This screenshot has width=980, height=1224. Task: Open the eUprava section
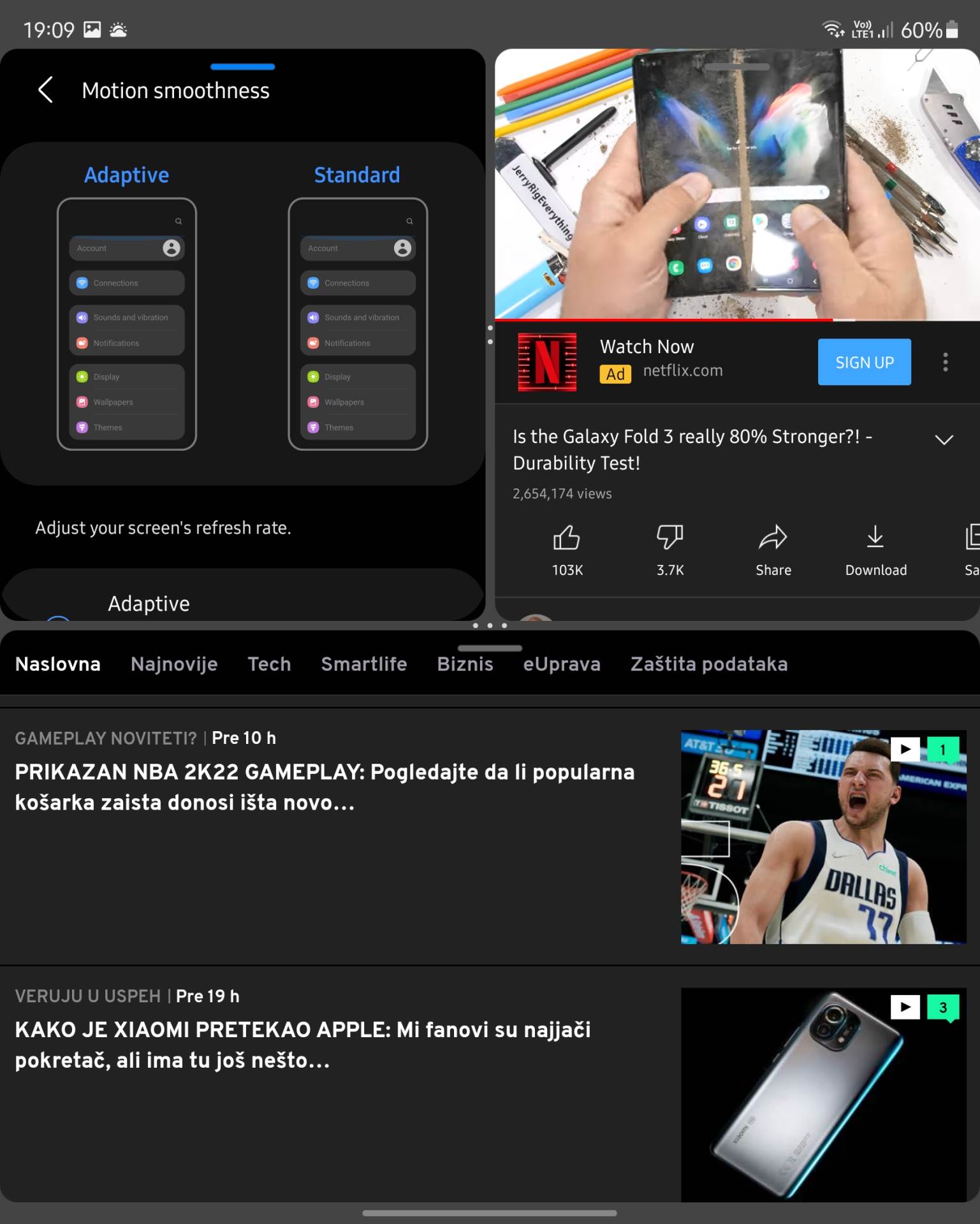[561, 664]
